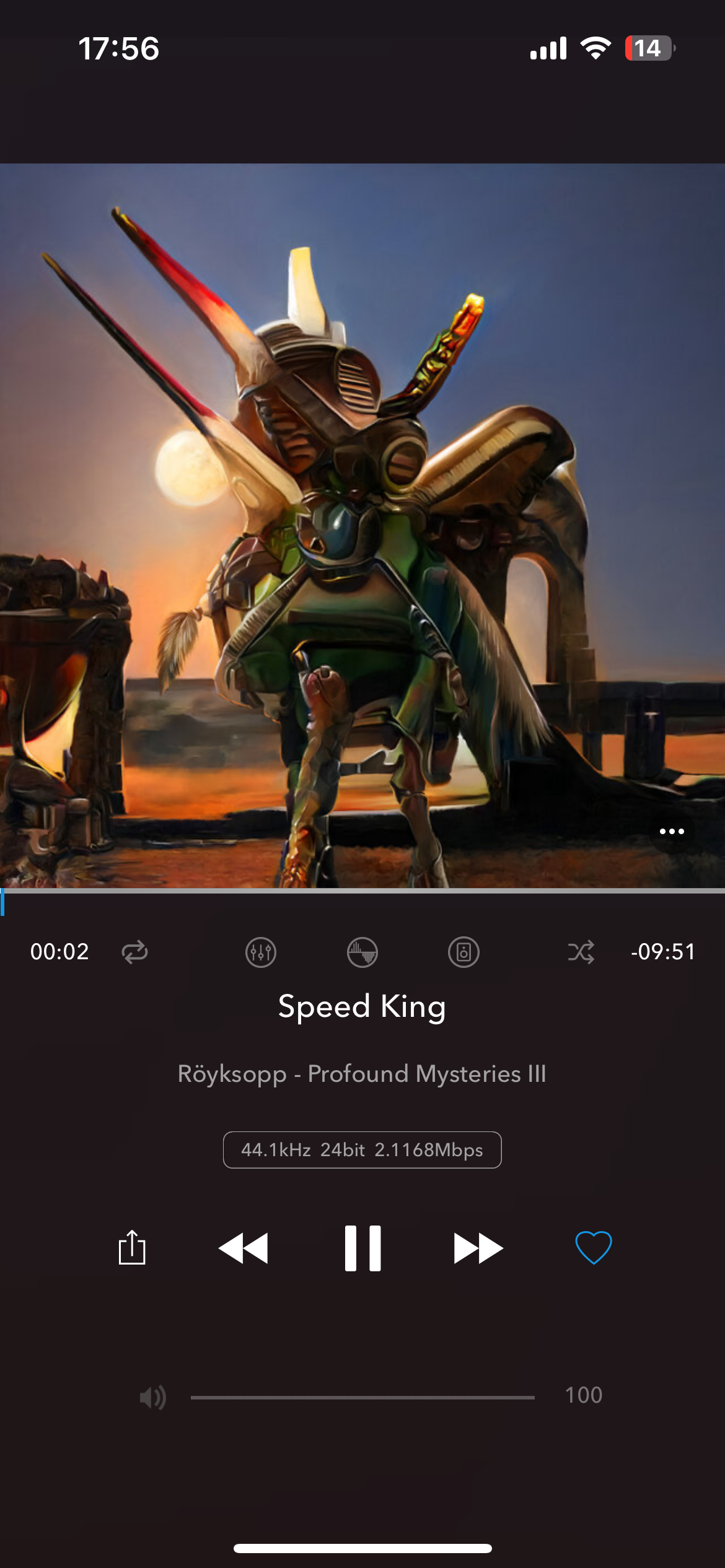The image size is (725, 1568).
Task: Open the speaker output device selector
Action: click(464, 952)
